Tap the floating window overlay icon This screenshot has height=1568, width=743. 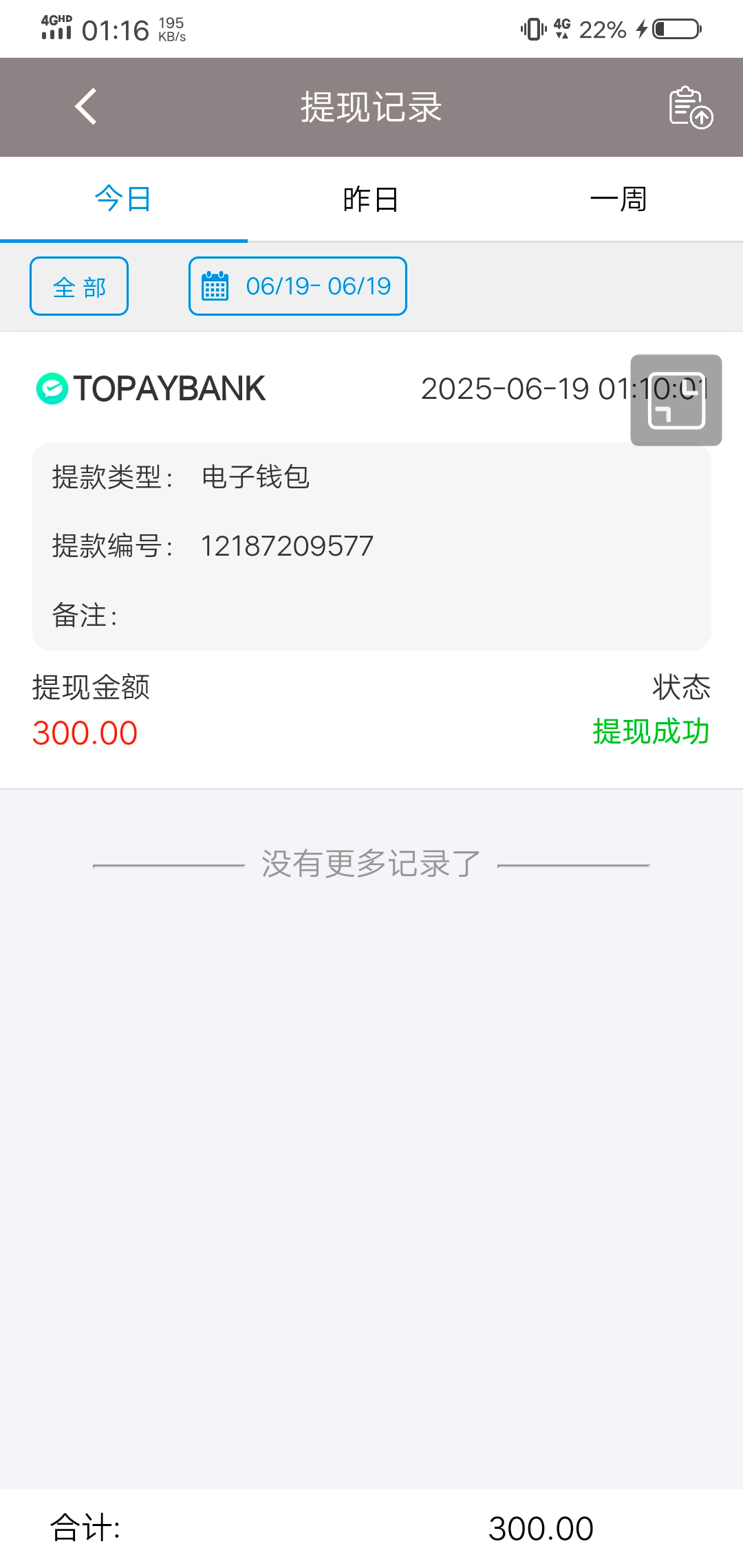(x=676, y=402)
